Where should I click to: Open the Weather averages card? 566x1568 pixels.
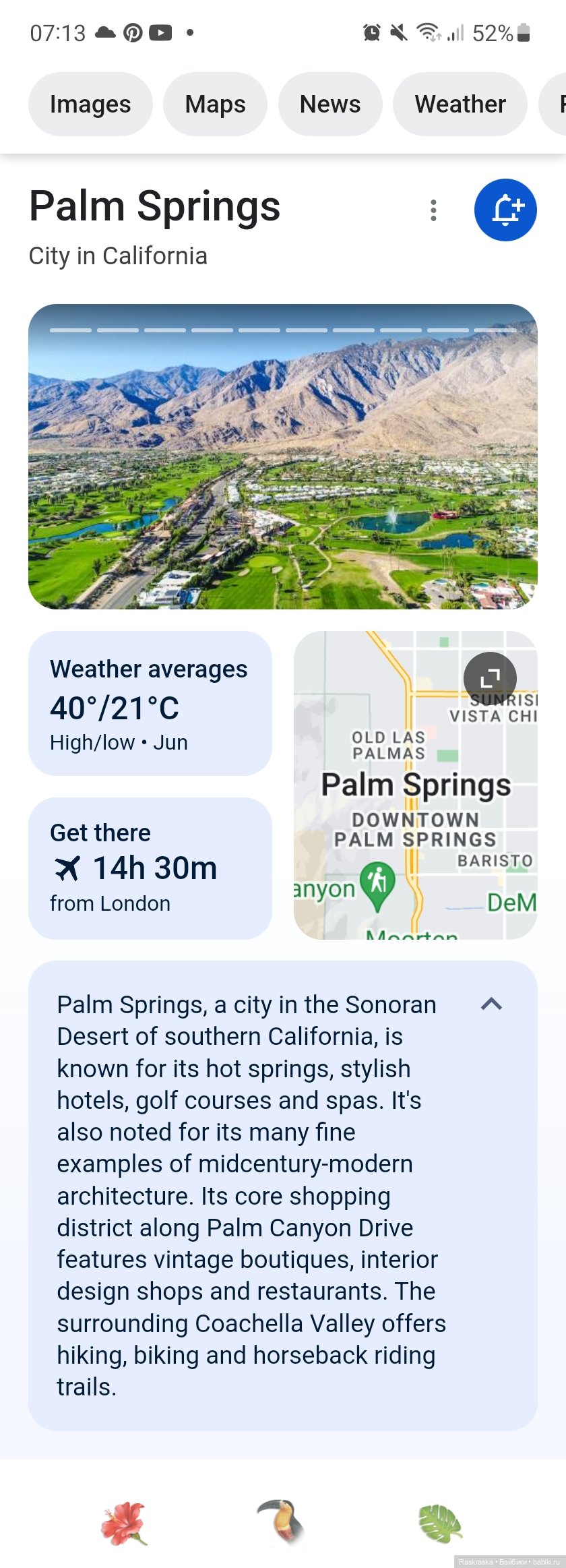pyautogui.click(x=150, y=703)
